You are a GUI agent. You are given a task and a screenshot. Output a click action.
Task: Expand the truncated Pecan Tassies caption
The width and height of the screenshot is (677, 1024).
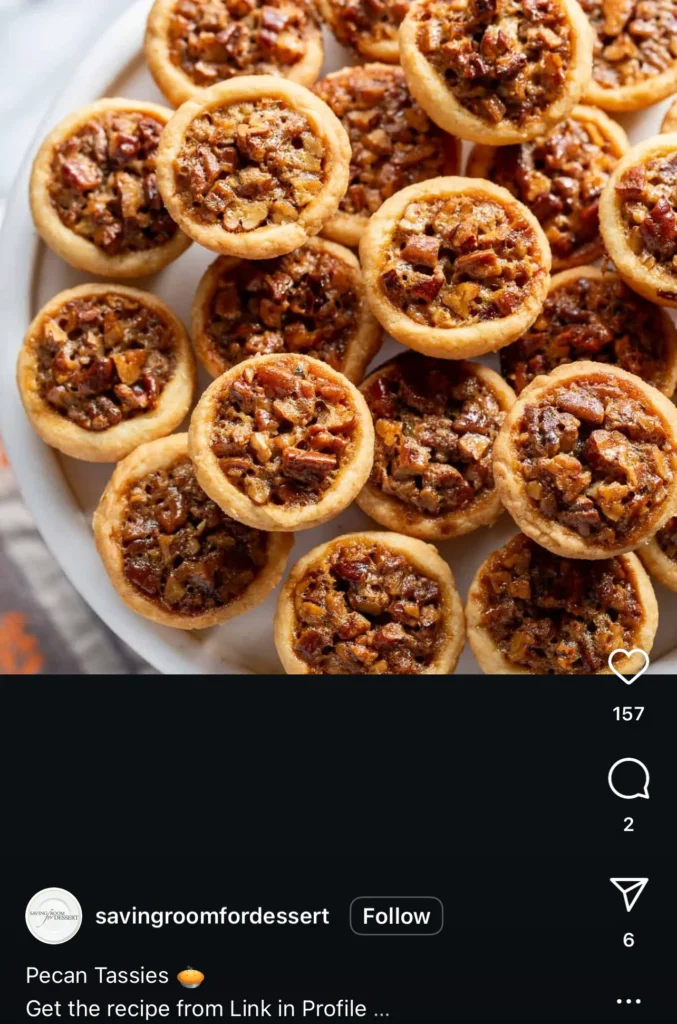click(381, 1008)
